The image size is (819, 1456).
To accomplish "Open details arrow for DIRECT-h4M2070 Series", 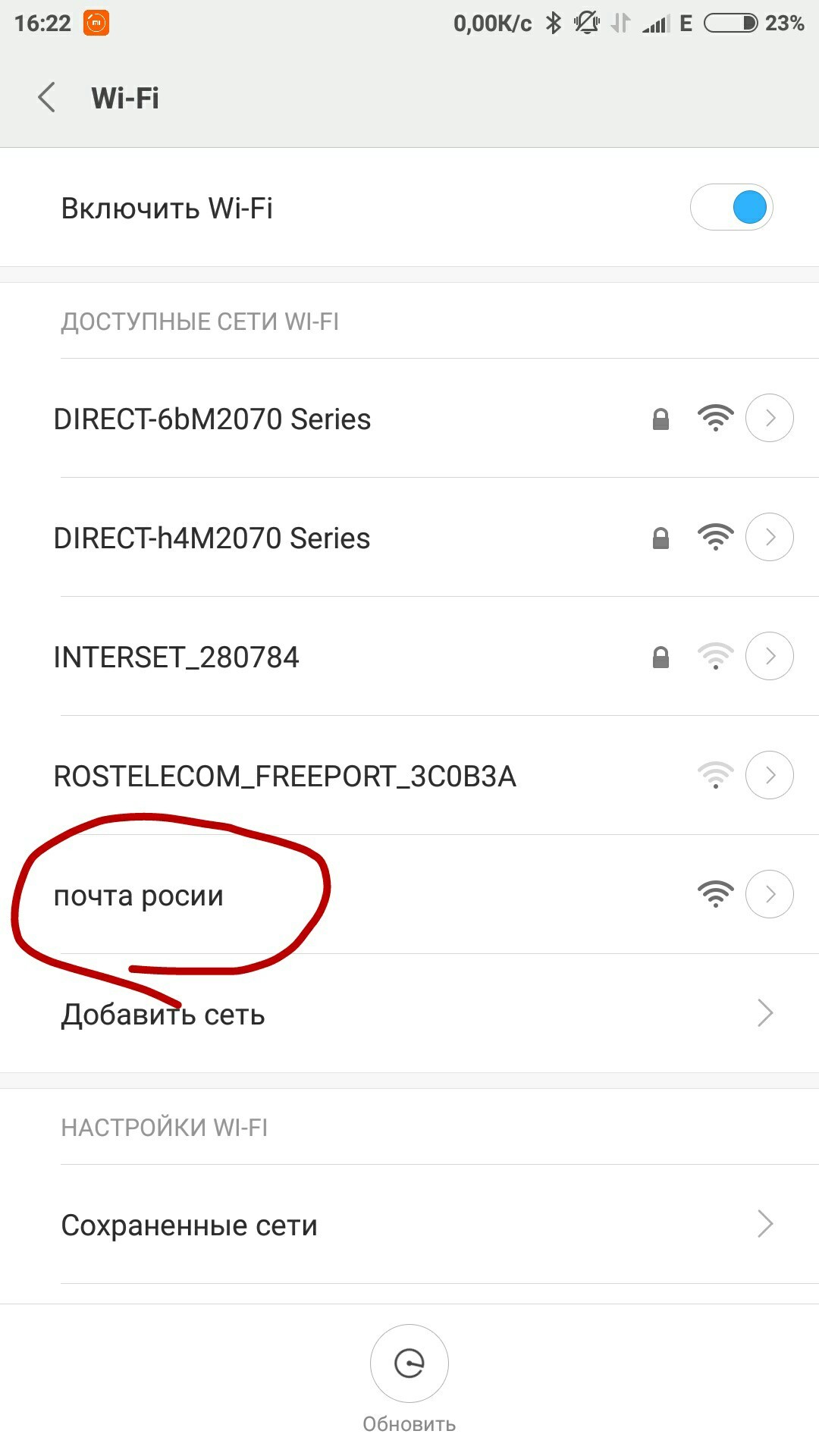I will tap(769, 537).
